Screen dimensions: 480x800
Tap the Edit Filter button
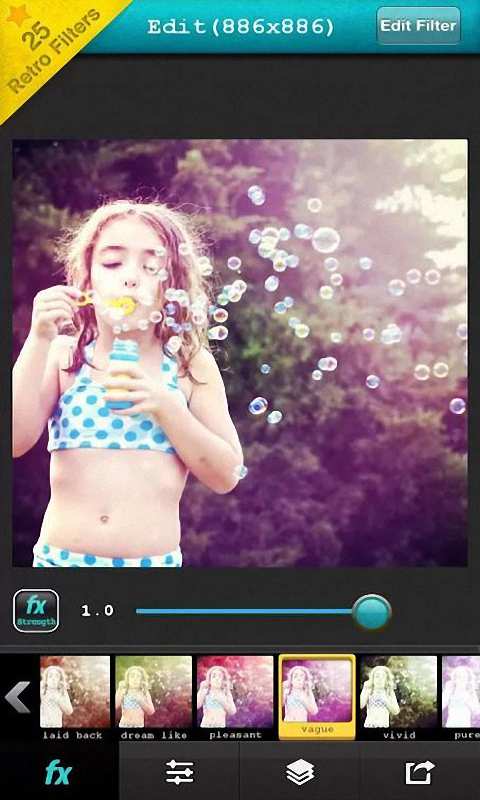(x=418, y=26)
